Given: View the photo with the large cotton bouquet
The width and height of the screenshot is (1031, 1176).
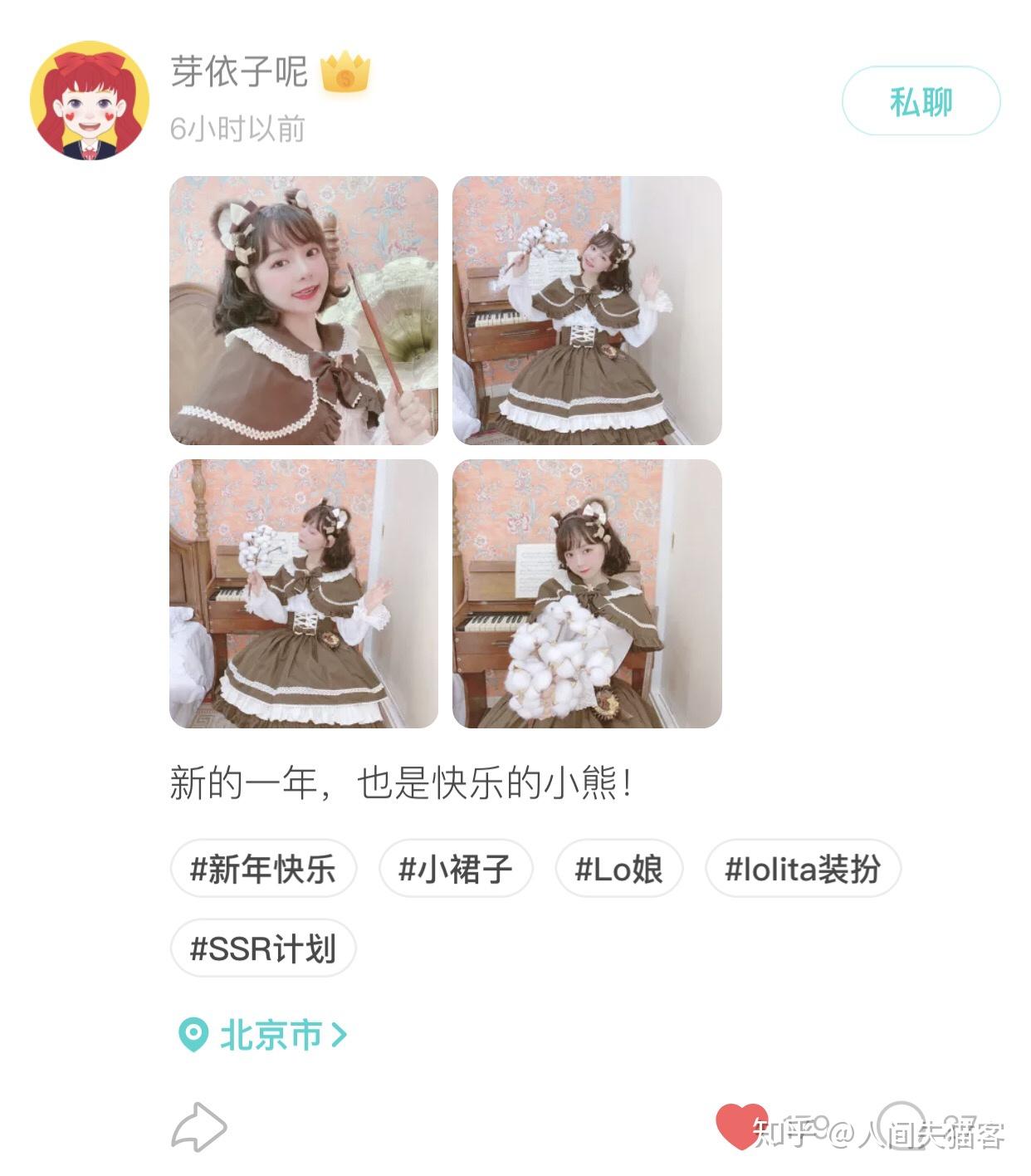Looking at the screenshot, I should coord(587,594).
